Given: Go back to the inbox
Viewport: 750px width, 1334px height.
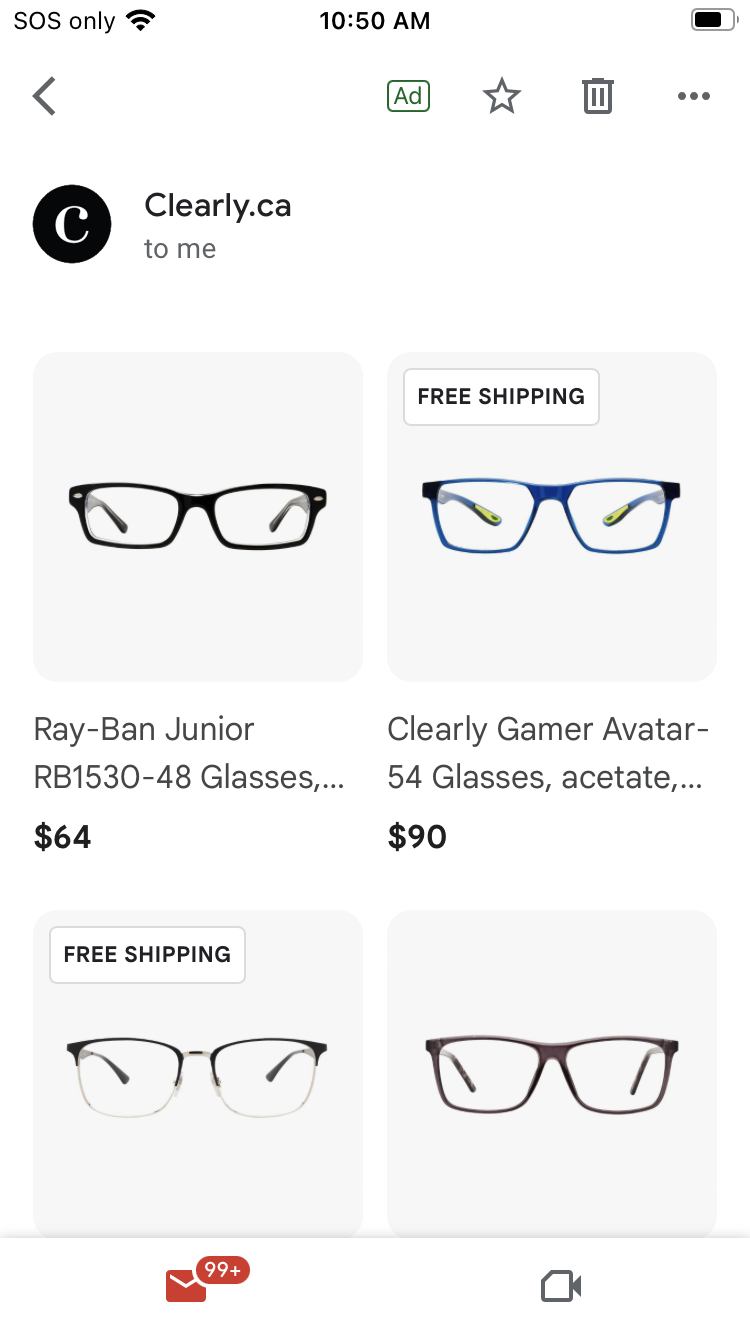Looking at the screenshot, I should coord(44,97).
